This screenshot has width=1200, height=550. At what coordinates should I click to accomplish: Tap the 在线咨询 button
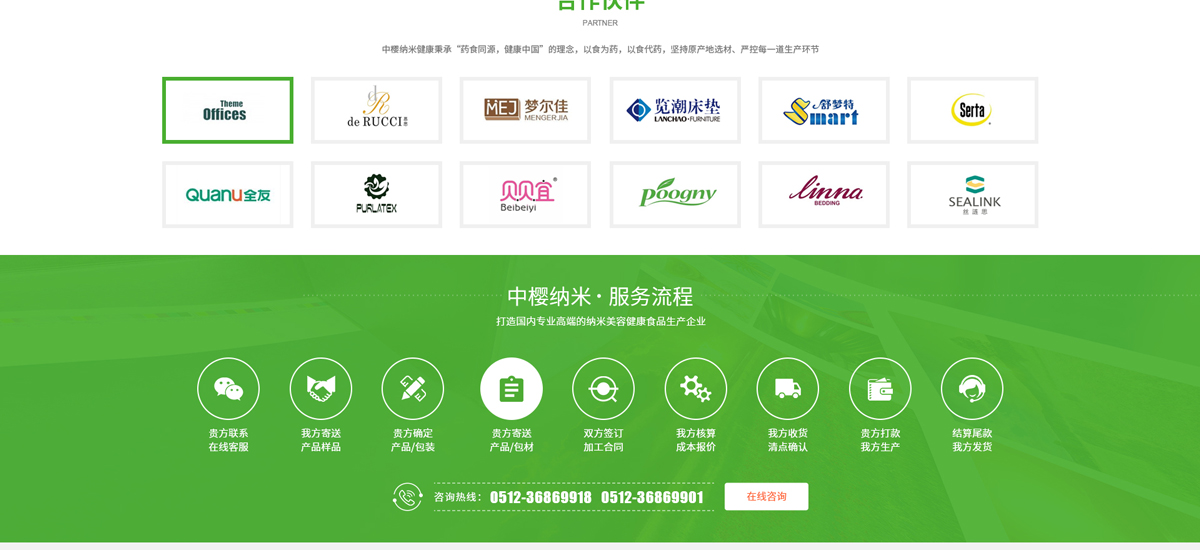tap(766, 496)
